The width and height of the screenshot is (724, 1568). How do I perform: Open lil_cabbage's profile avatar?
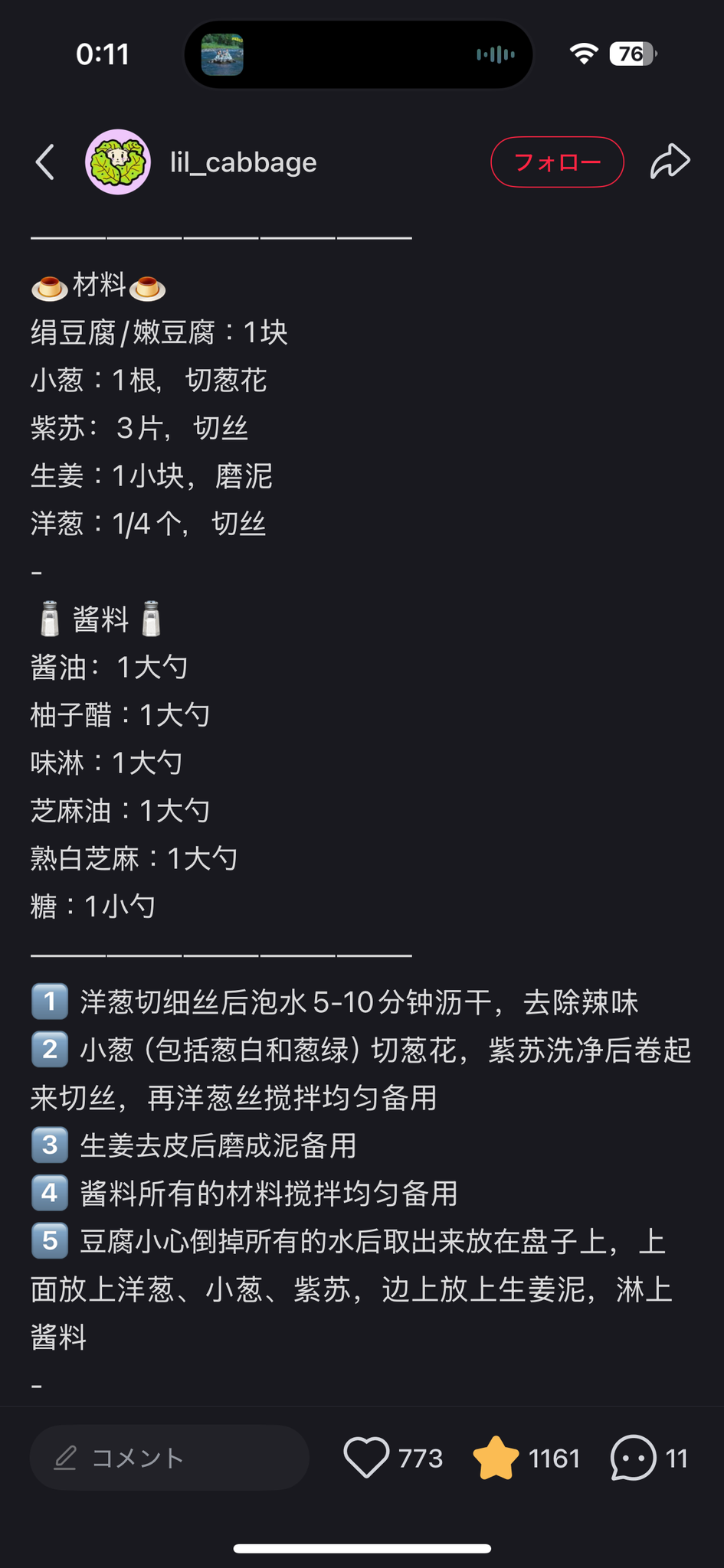pyautogui.click(x=118, y=162)
